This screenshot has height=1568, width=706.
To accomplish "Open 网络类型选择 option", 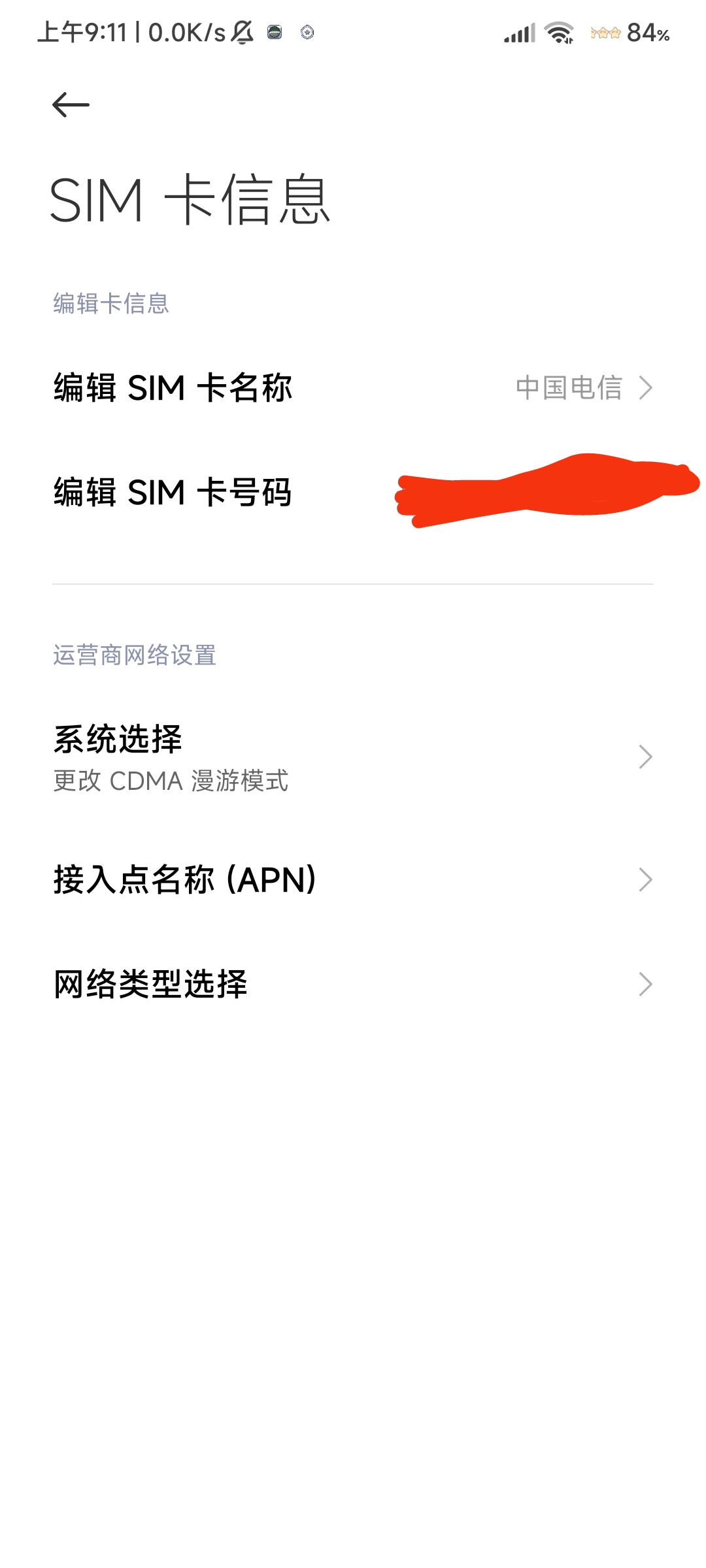I will pyautogui.click(x=353, y=984).
